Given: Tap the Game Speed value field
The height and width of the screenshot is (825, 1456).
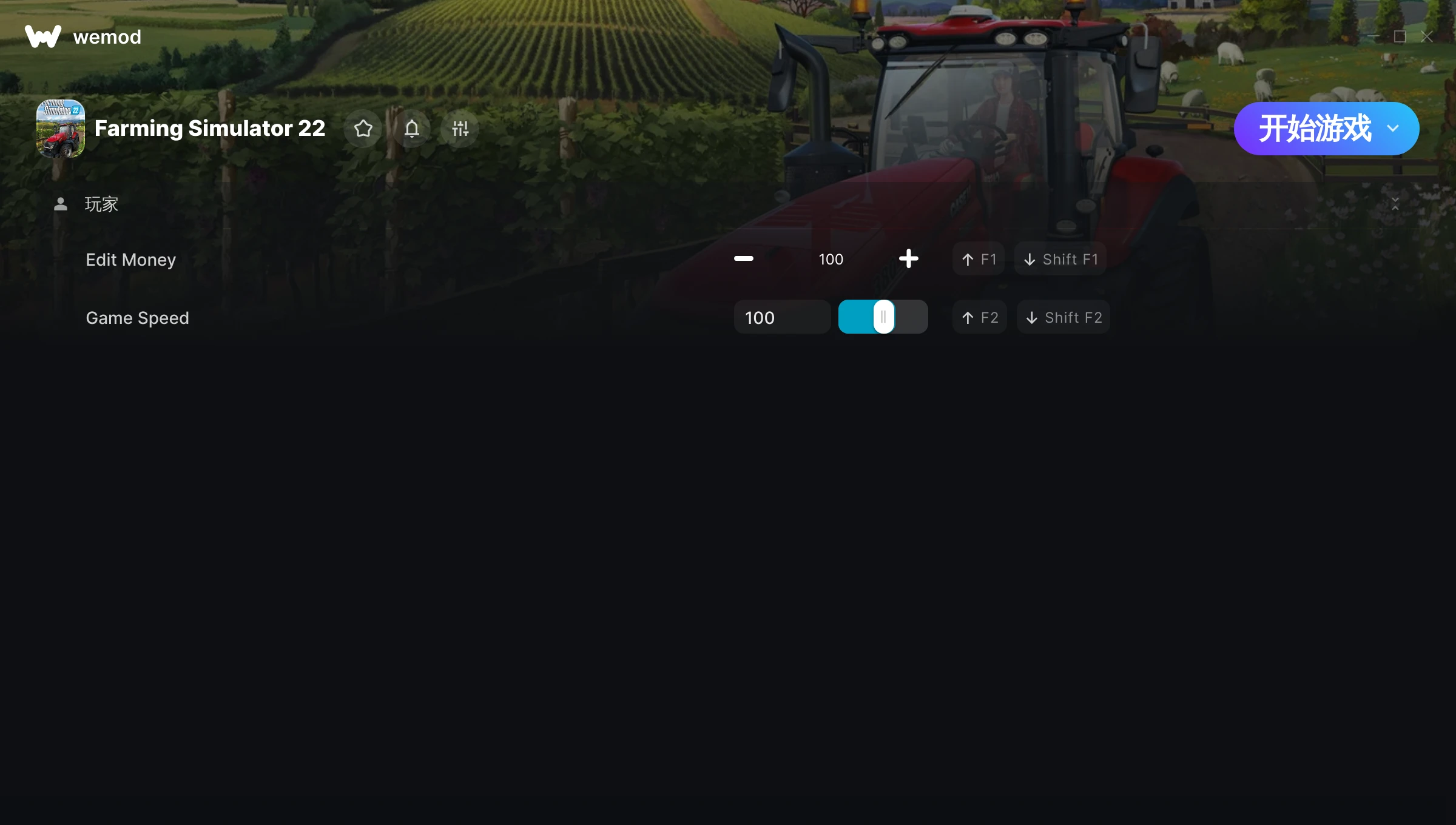Looking at the screenshot, I should click(x=782, y=317).
